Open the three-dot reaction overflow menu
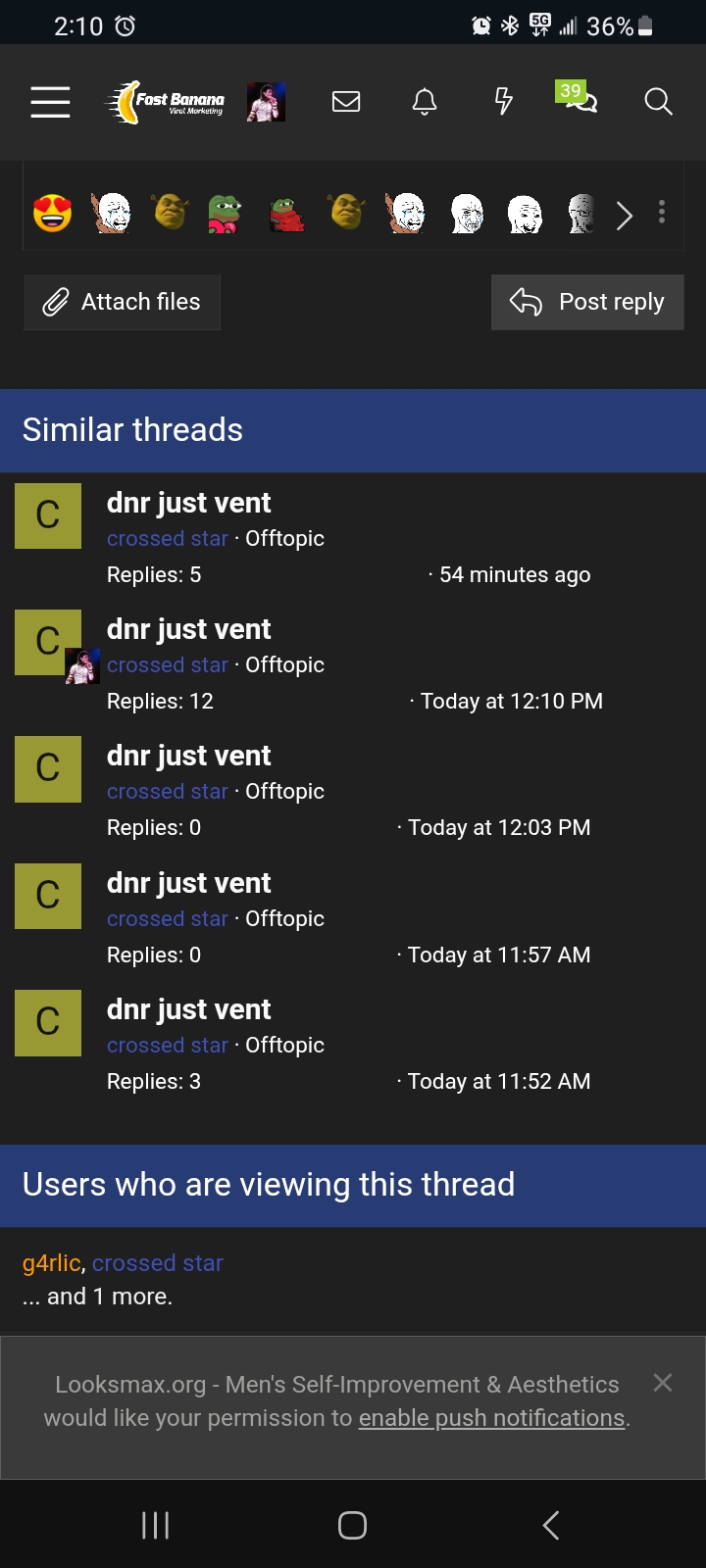This screenshot has height=1568, width=706. [661, 211]
